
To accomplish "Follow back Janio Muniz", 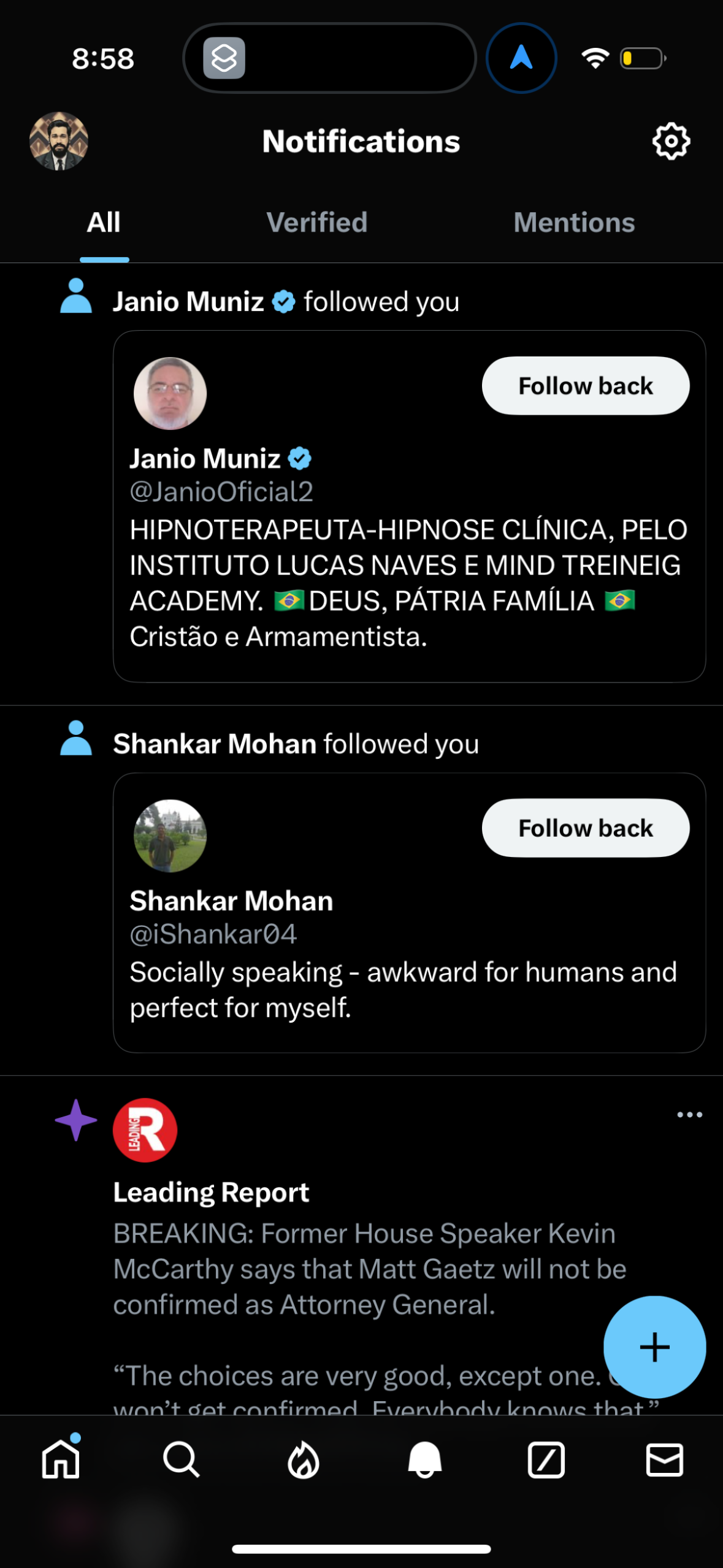I will pyautogui.click(x=584, y=385).
